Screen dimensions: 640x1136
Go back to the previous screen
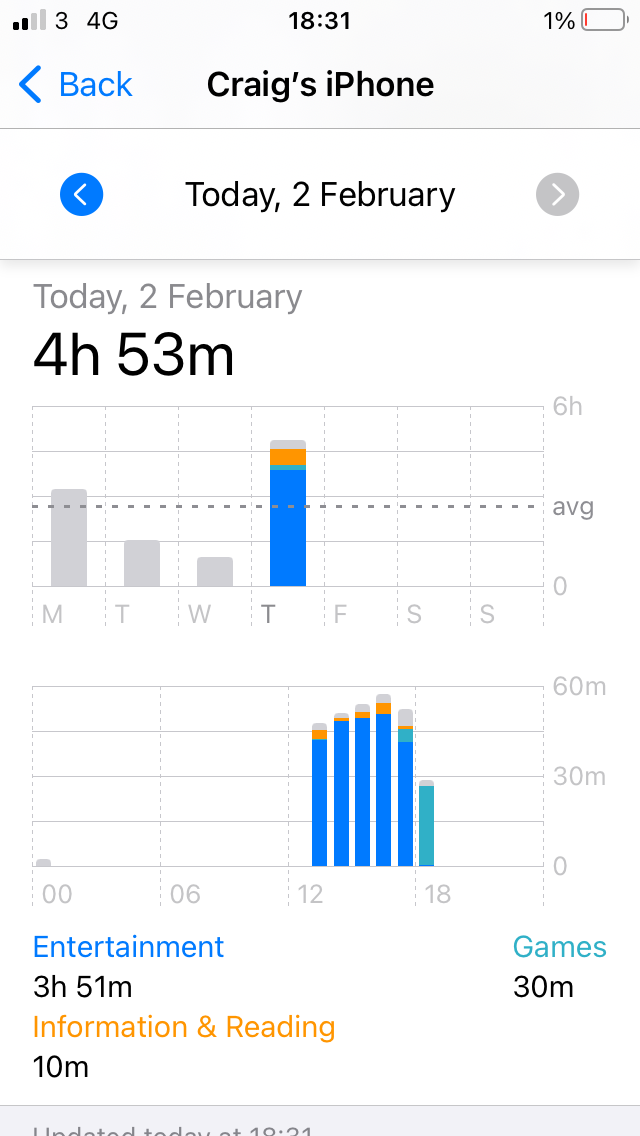[76, 85]
